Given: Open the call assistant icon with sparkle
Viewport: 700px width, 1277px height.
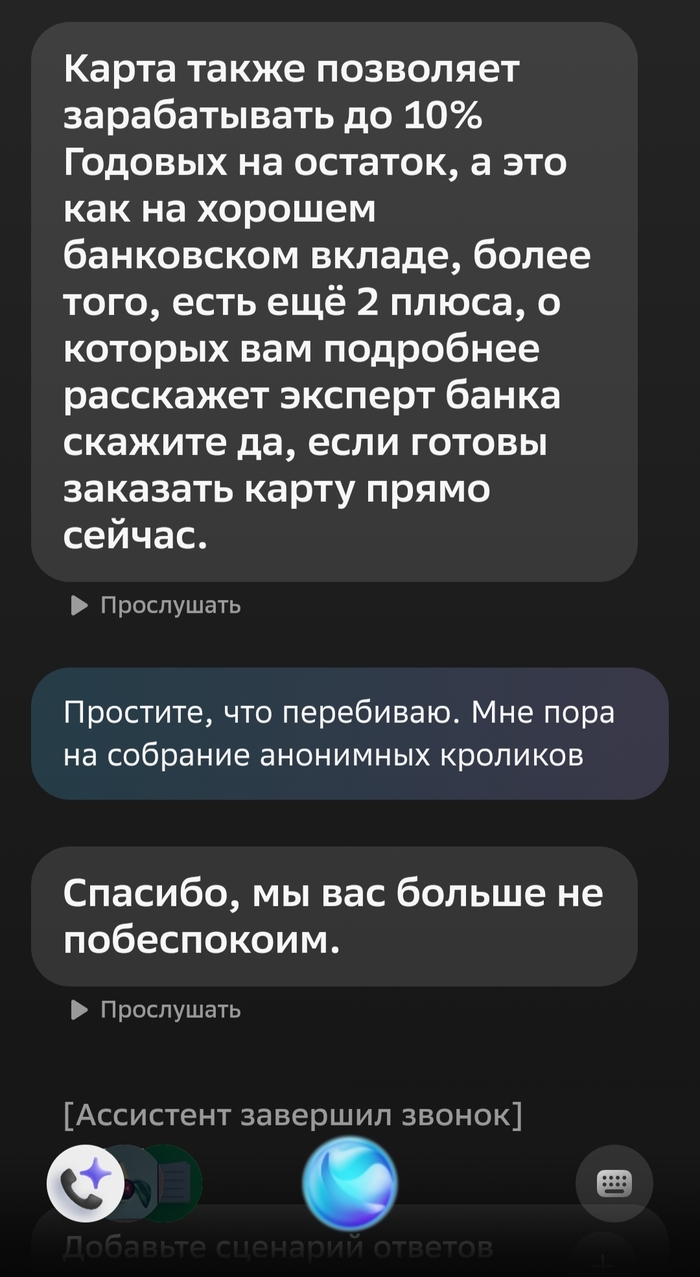Looking at the screenshot, I should (x=86, y=1185).
